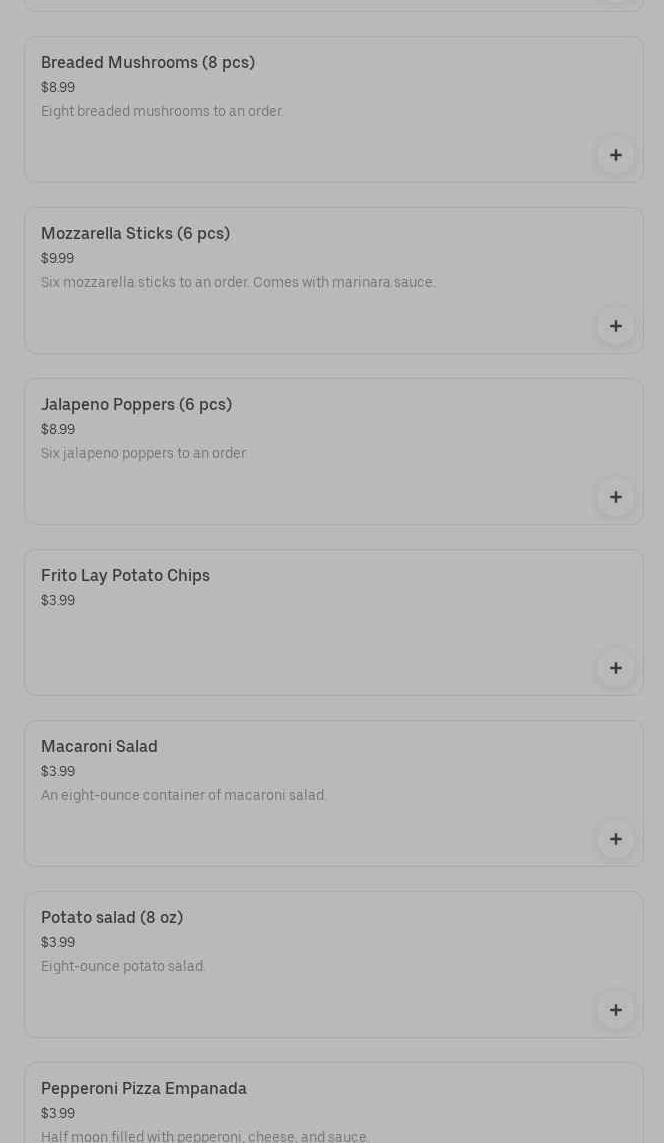Screen dimensions: 664x1143
Task: Add Mozzarella Sticks (6 pcs) to cart
Action: click(615, 326)
